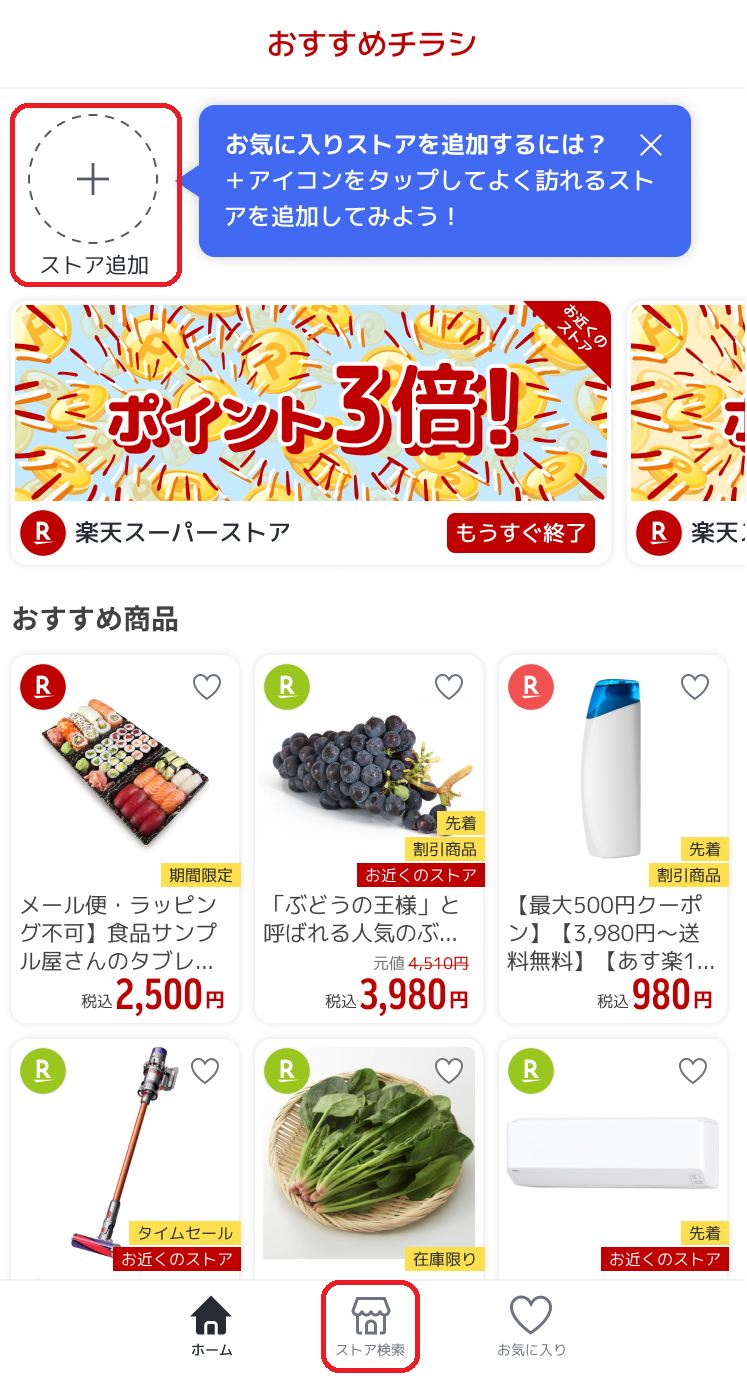Favorite the grapes product via heart toggle

coord(448,687)
